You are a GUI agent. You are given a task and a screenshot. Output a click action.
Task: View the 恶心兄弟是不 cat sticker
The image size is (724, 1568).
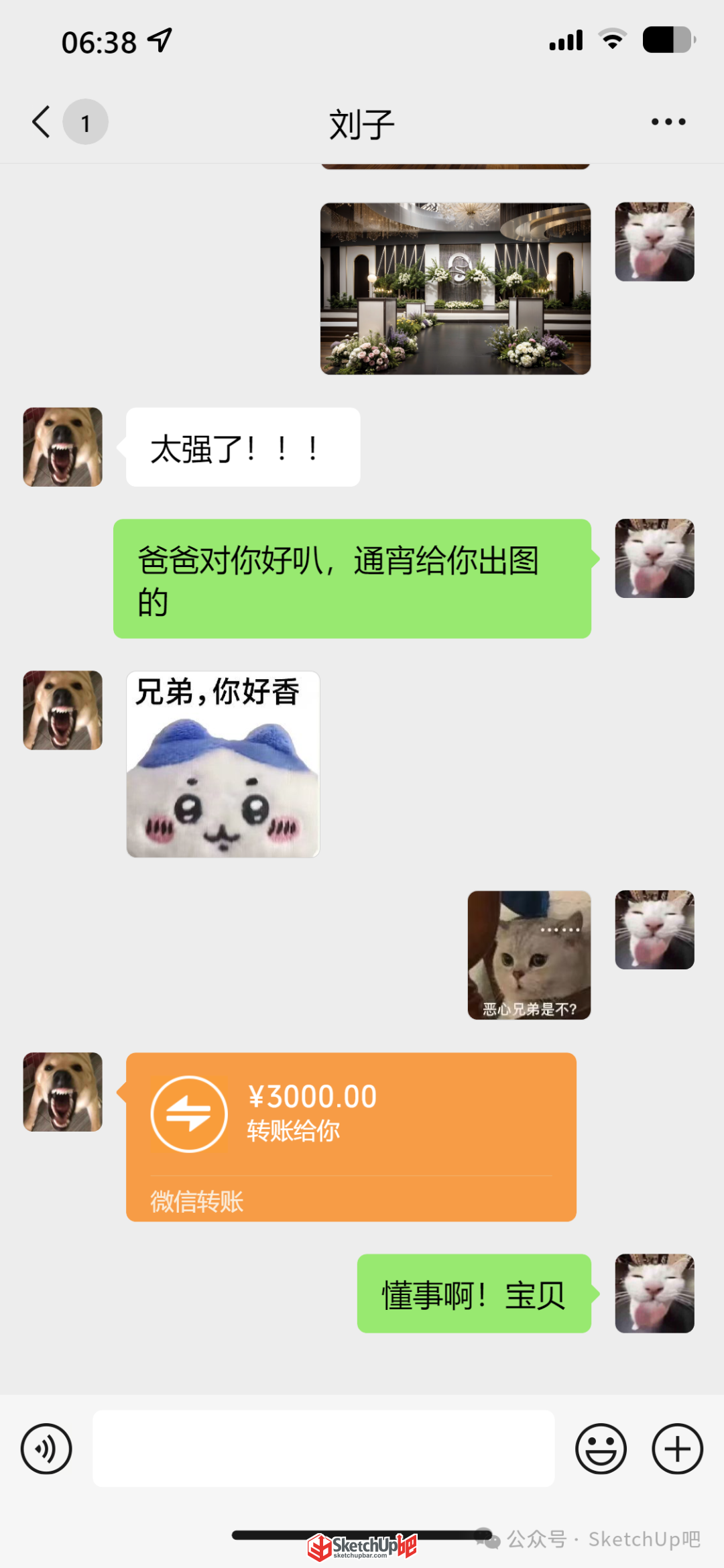[x=529, y=955]
